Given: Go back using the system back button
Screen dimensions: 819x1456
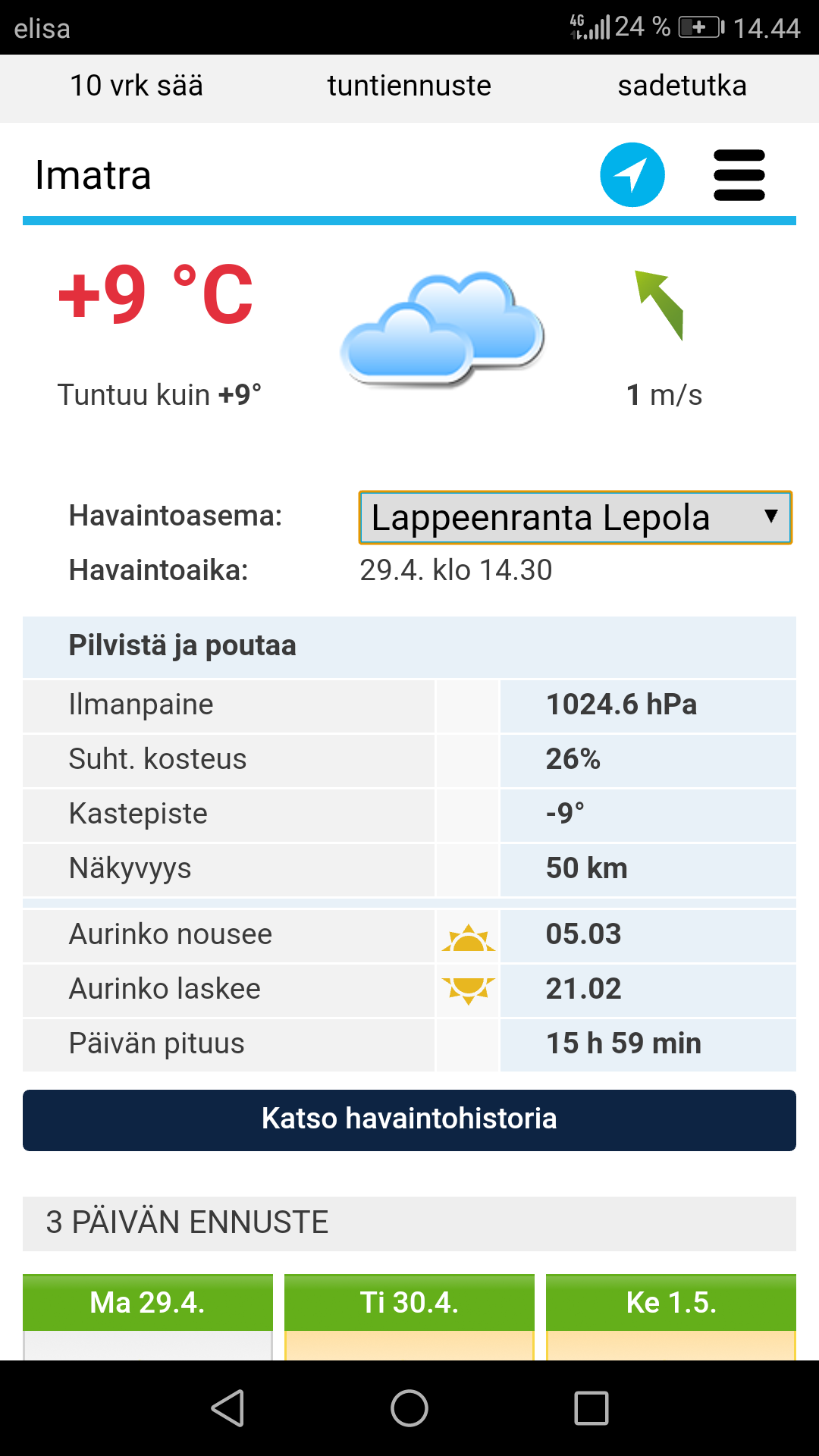Looking at the screenshot, I should click(227, 1408).
